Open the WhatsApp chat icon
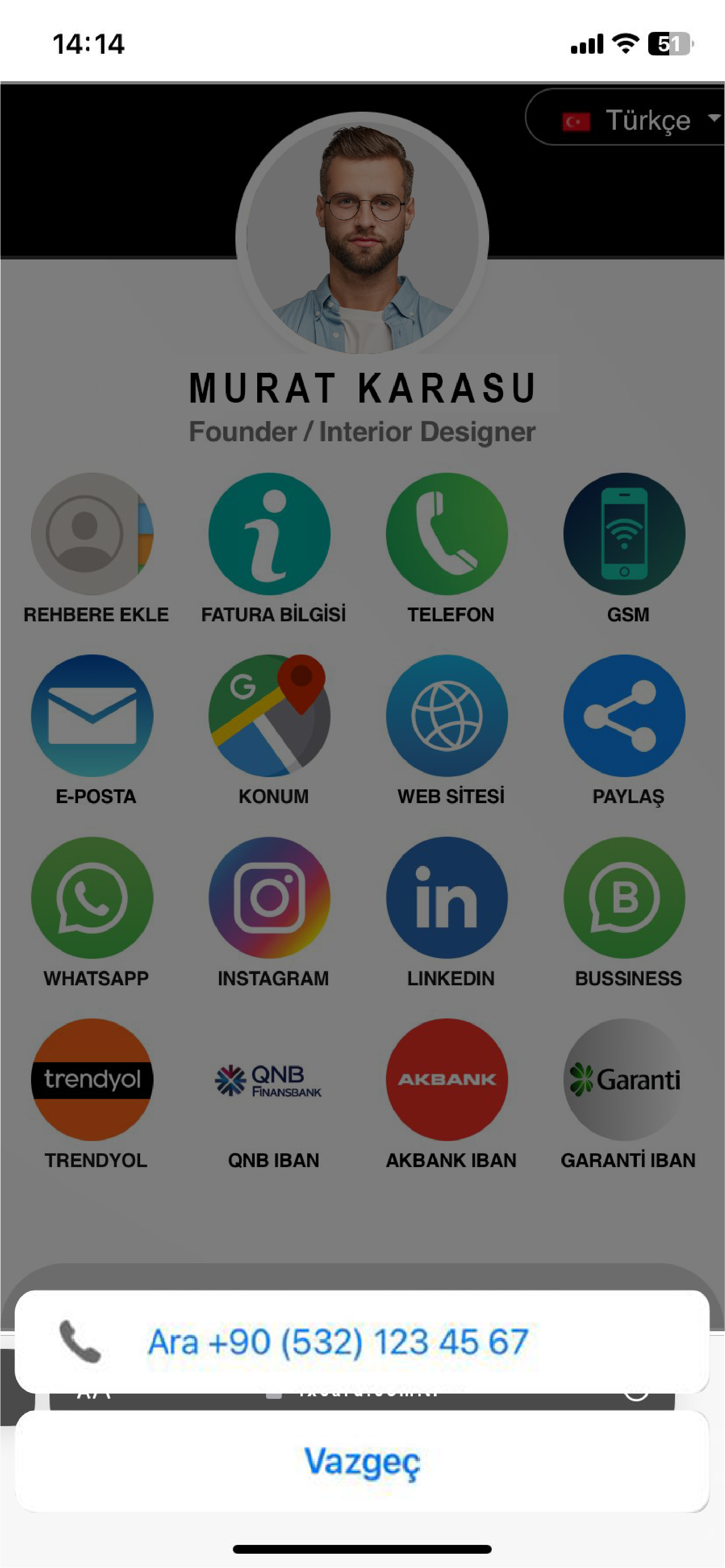The height and width of the screenshot is (1568, 725). click(x=92, y=897)
